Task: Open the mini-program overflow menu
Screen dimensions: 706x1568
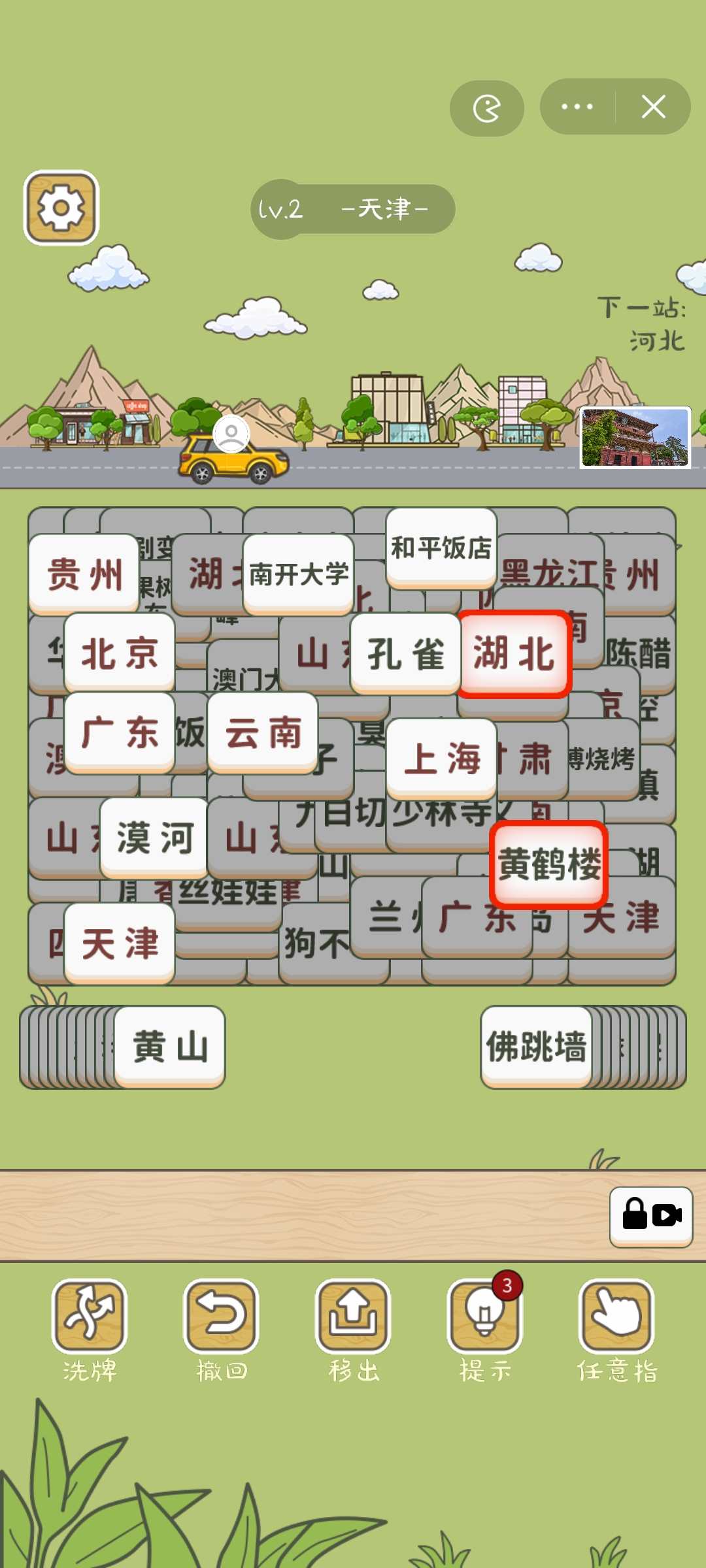Action: (577, 106)
